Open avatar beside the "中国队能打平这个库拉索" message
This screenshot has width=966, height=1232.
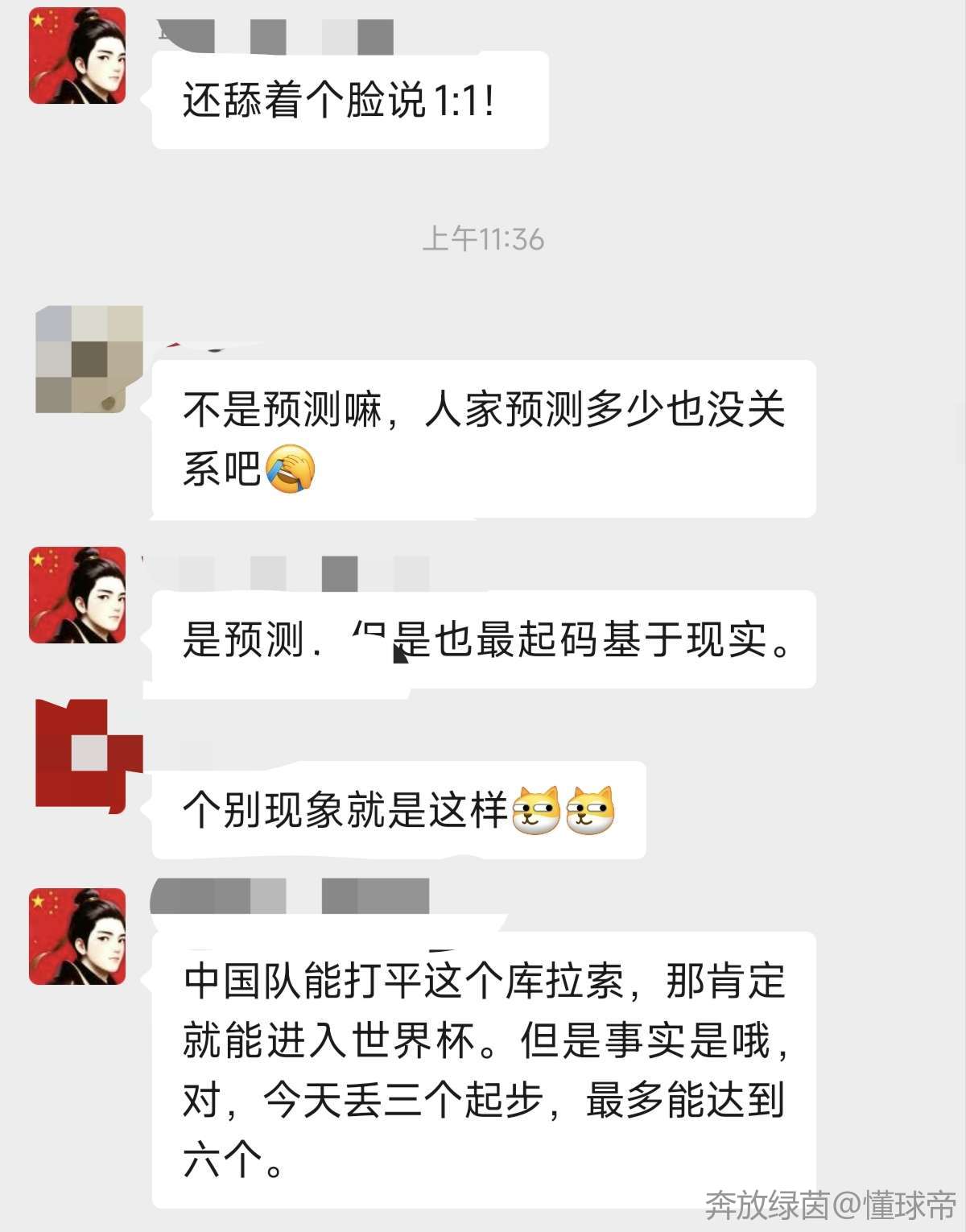(x=77, y=936)
